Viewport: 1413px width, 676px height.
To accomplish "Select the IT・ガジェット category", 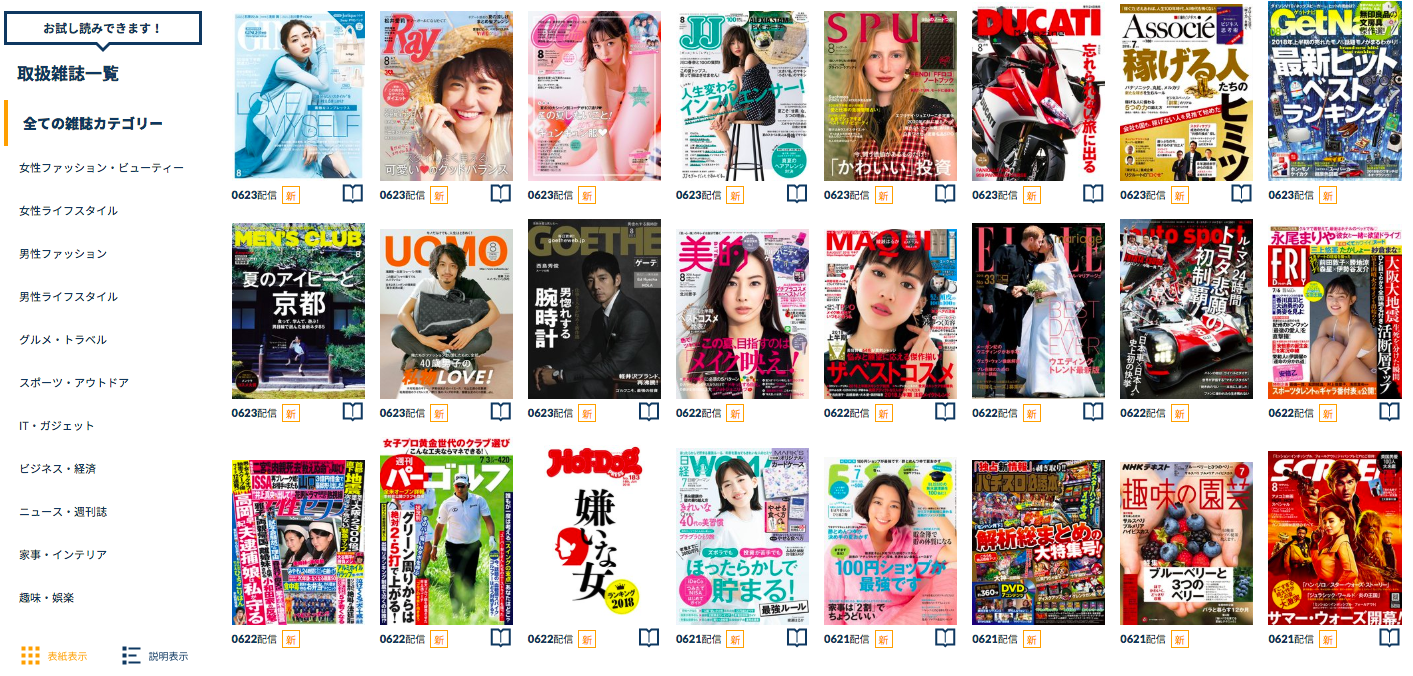I will [56, 426].
